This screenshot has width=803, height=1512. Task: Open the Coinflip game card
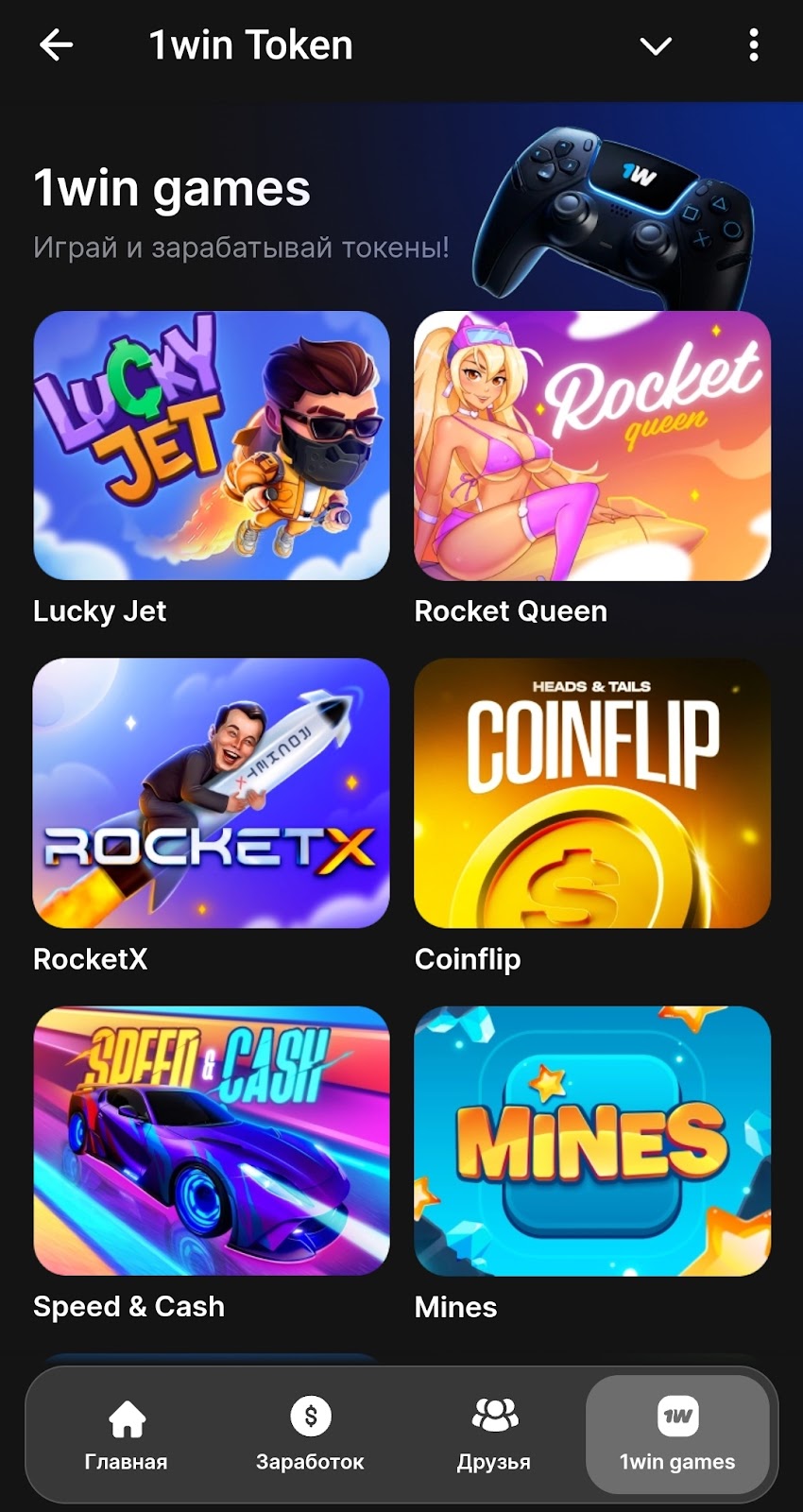[x=592, y=793]
